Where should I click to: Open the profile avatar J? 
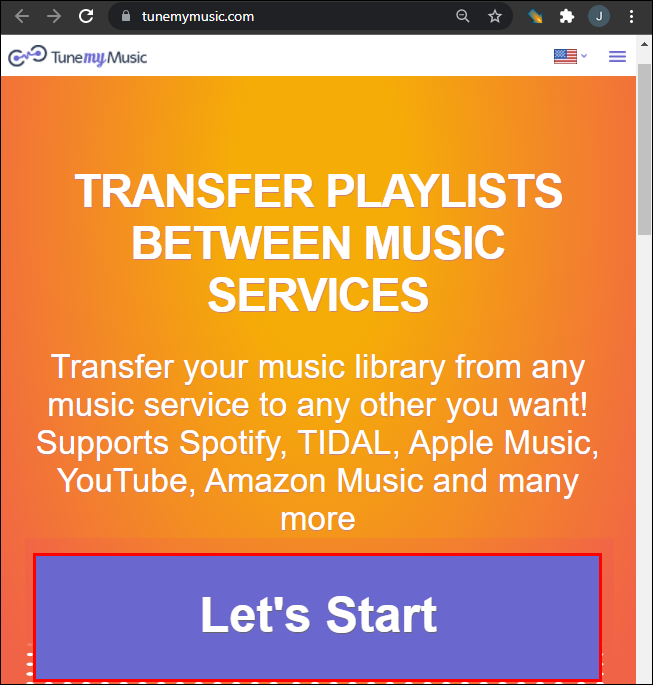[x=598, y=16]
